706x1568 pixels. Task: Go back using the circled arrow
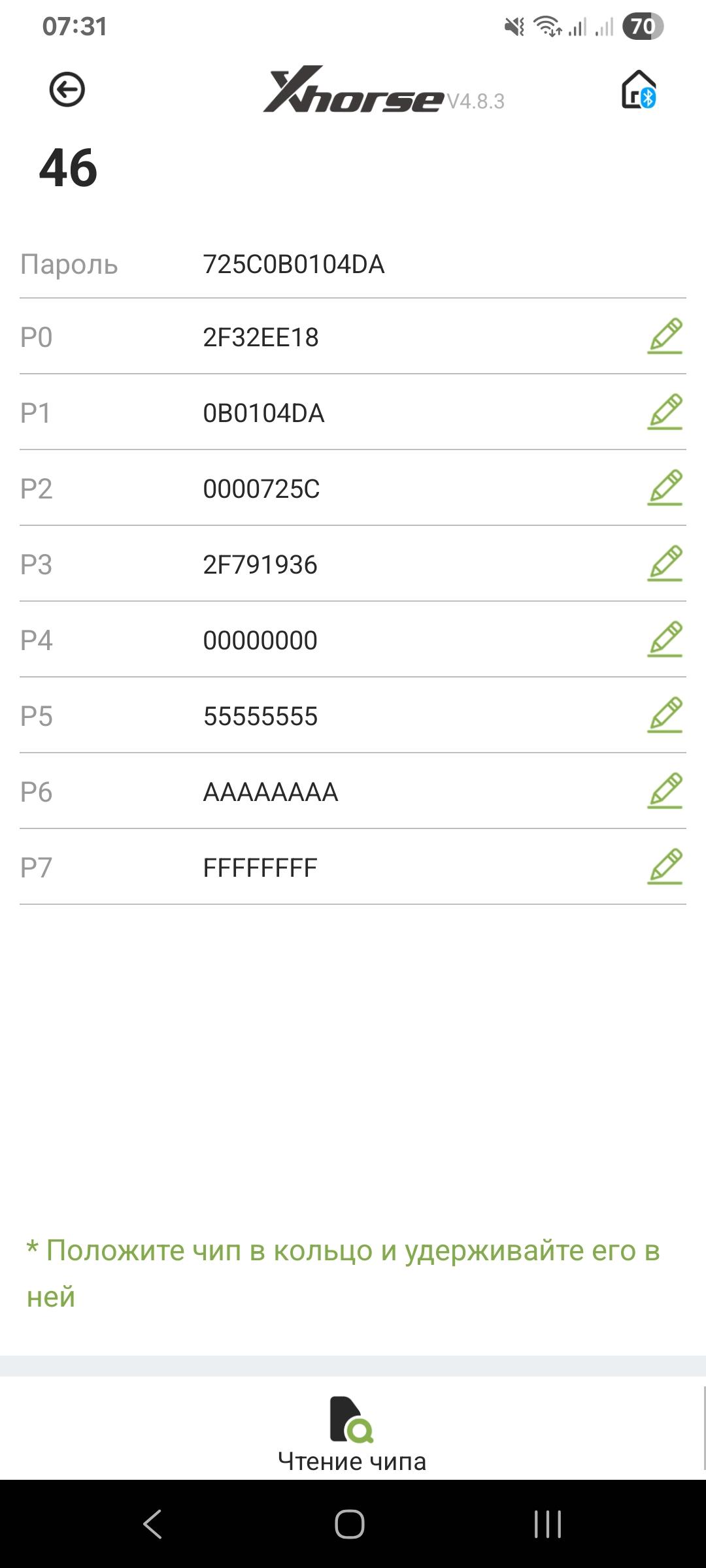67,90
